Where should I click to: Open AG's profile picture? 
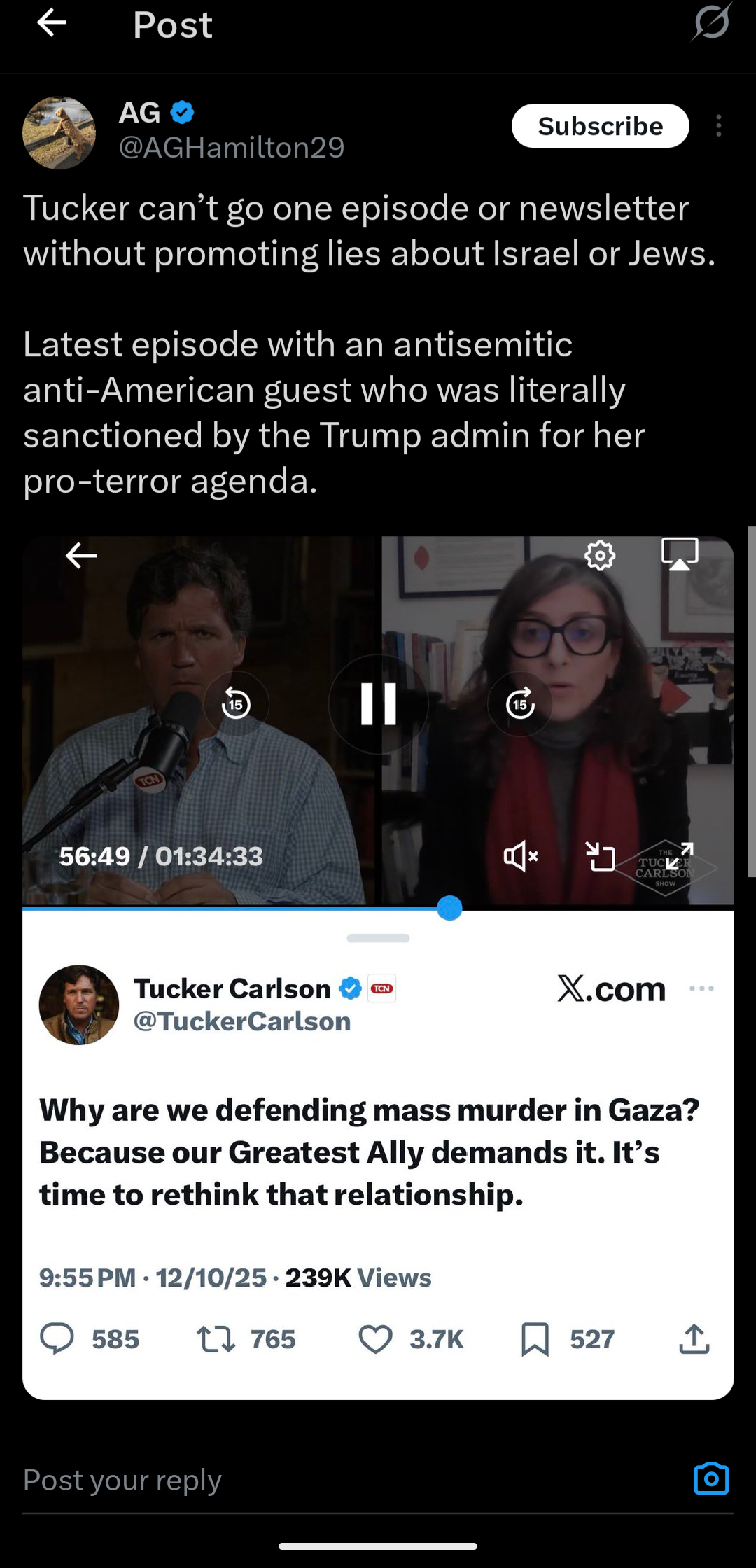[59, 132]
